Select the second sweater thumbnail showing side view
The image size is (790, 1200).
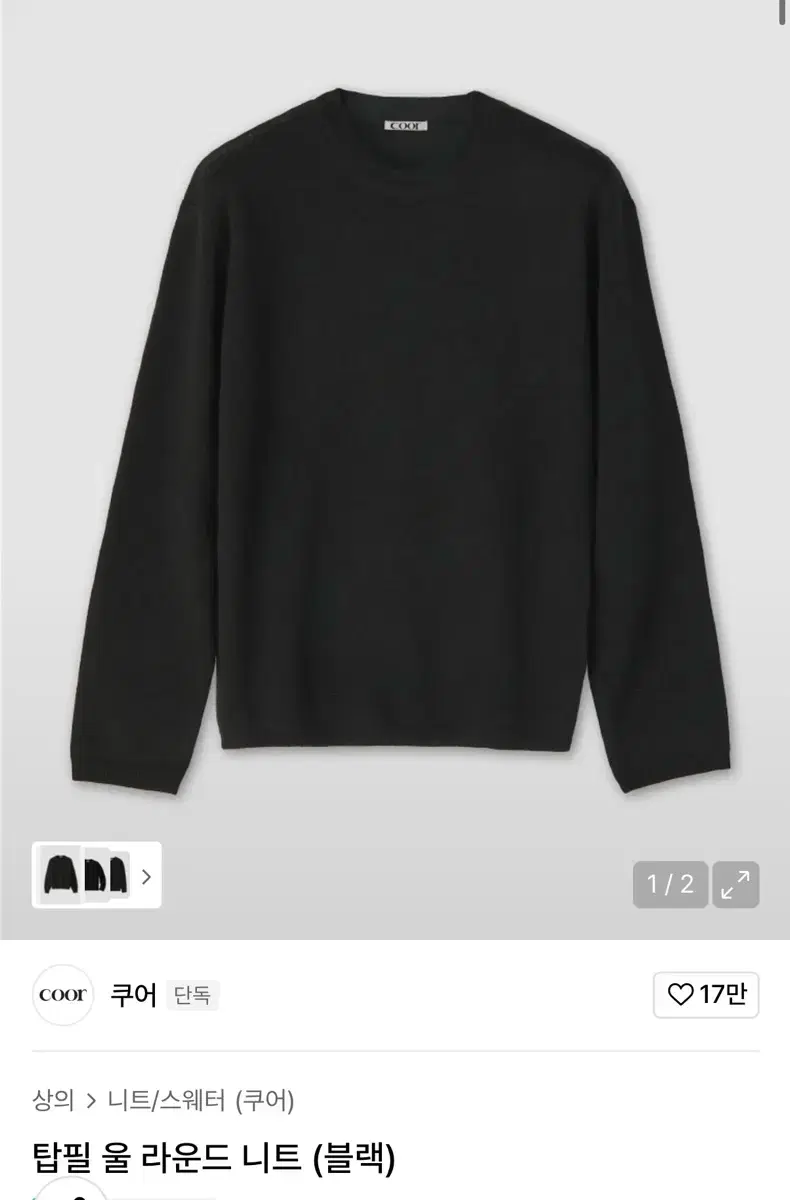tap(98, 877)
